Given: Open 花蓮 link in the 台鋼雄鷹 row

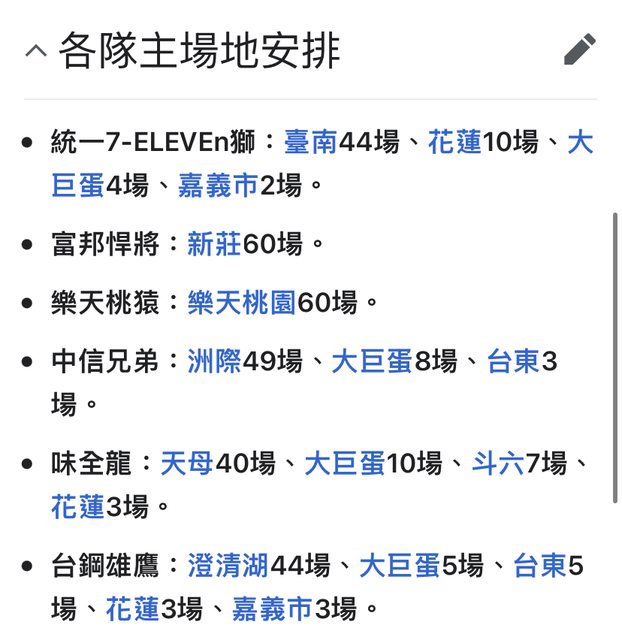Looking at the screenshot, I should tap(132, 608).
